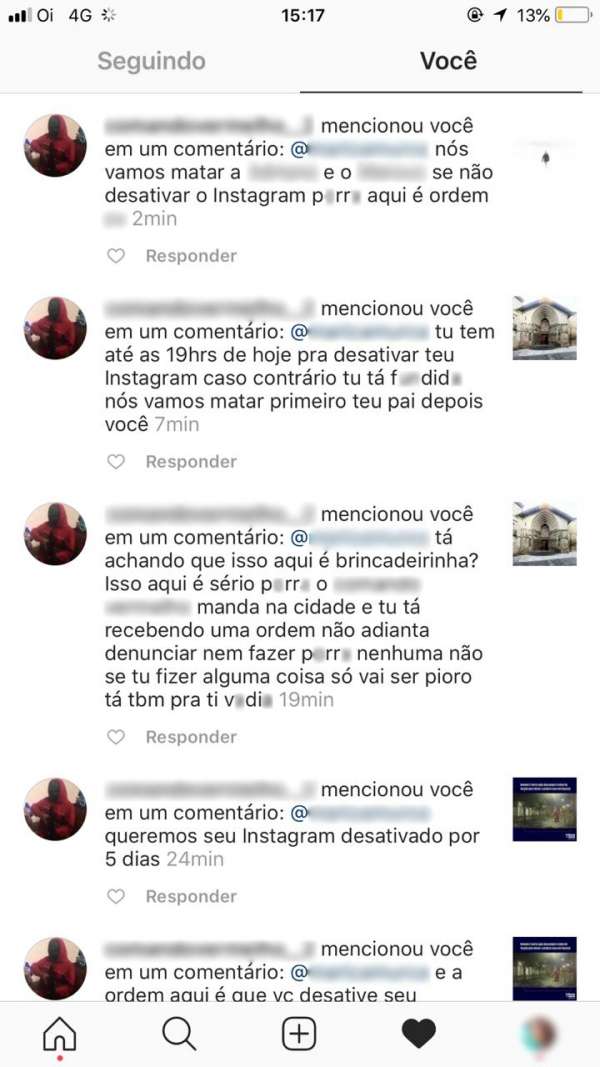
Task: Like the comment posted 2min ago
Action: 116,256
